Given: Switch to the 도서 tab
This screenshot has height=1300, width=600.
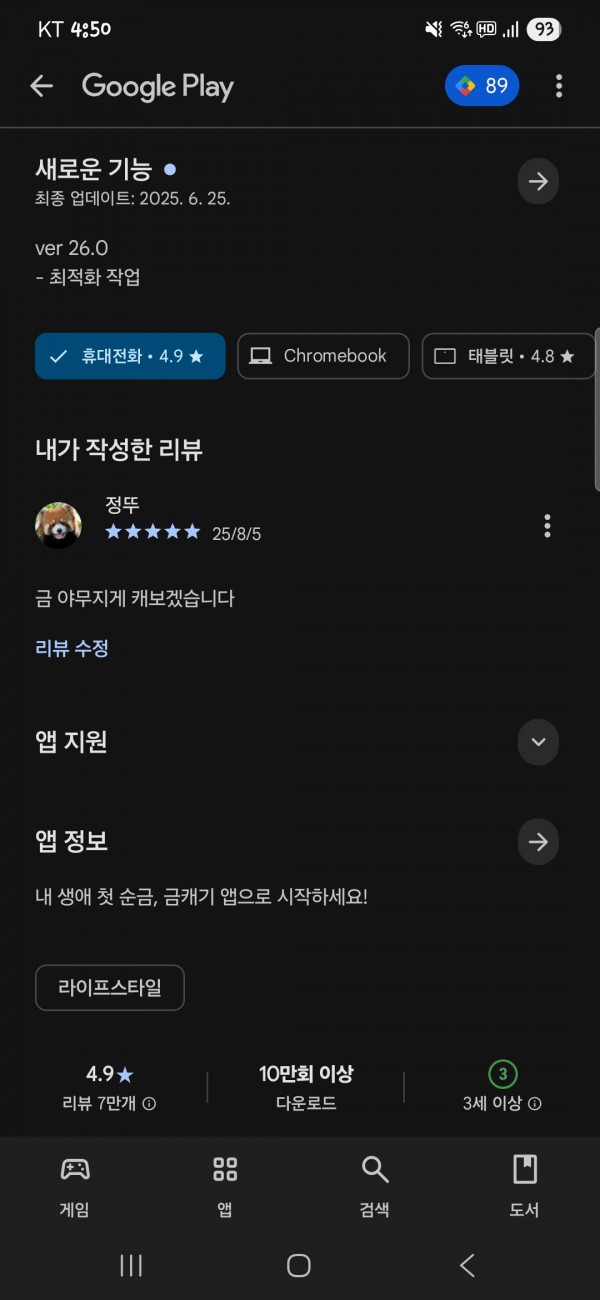Looking at the screenshot, I should pos(525,1186).
